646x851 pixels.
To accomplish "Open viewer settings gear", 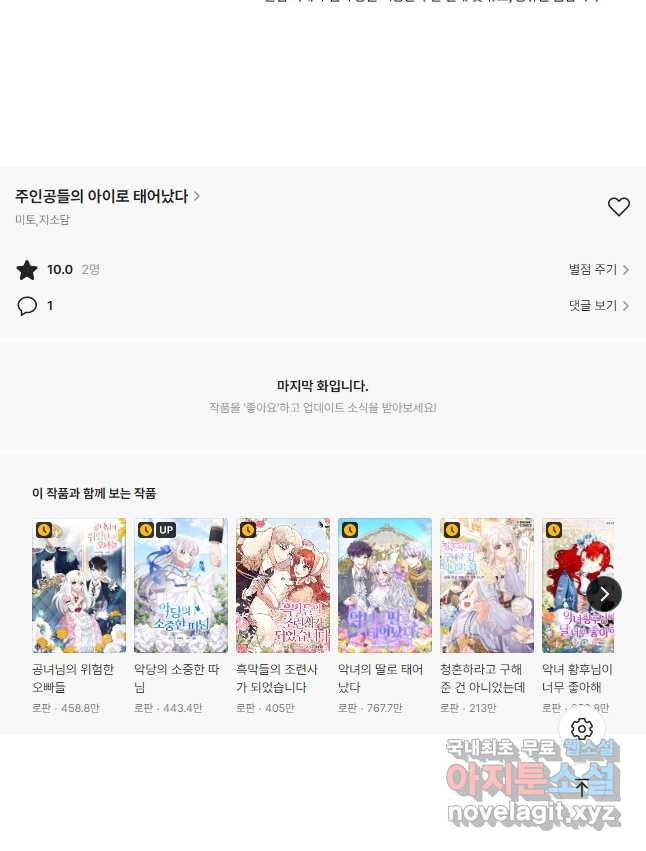I will click(582, 729).
